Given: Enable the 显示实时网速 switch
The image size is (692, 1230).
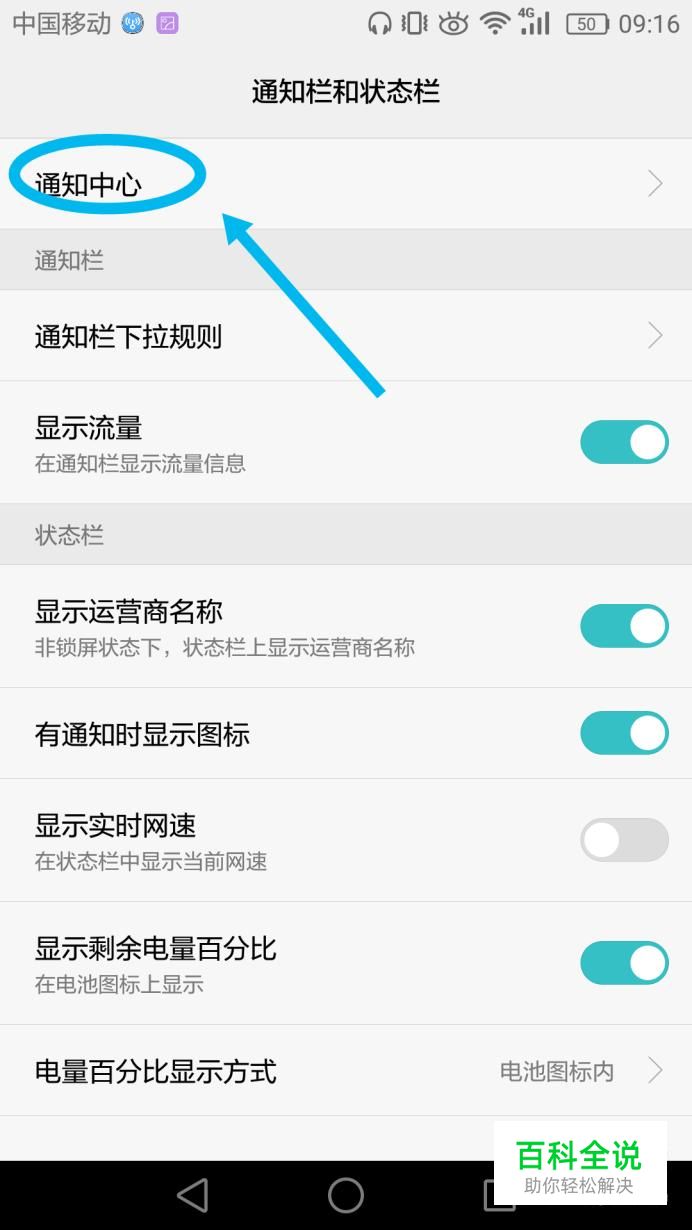Looking at the screenshot, I should (x=624, y=840).
